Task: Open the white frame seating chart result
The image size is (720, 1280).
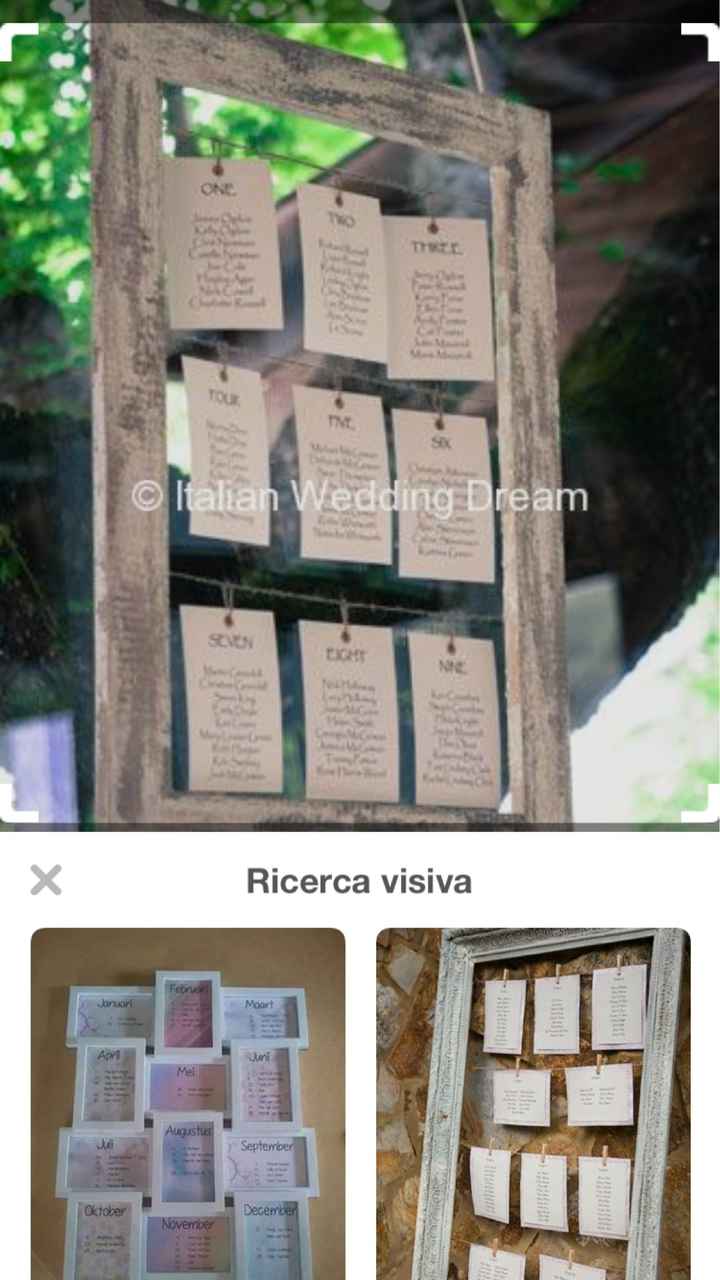Action: pyautogui.click(x=533, y=1105)
